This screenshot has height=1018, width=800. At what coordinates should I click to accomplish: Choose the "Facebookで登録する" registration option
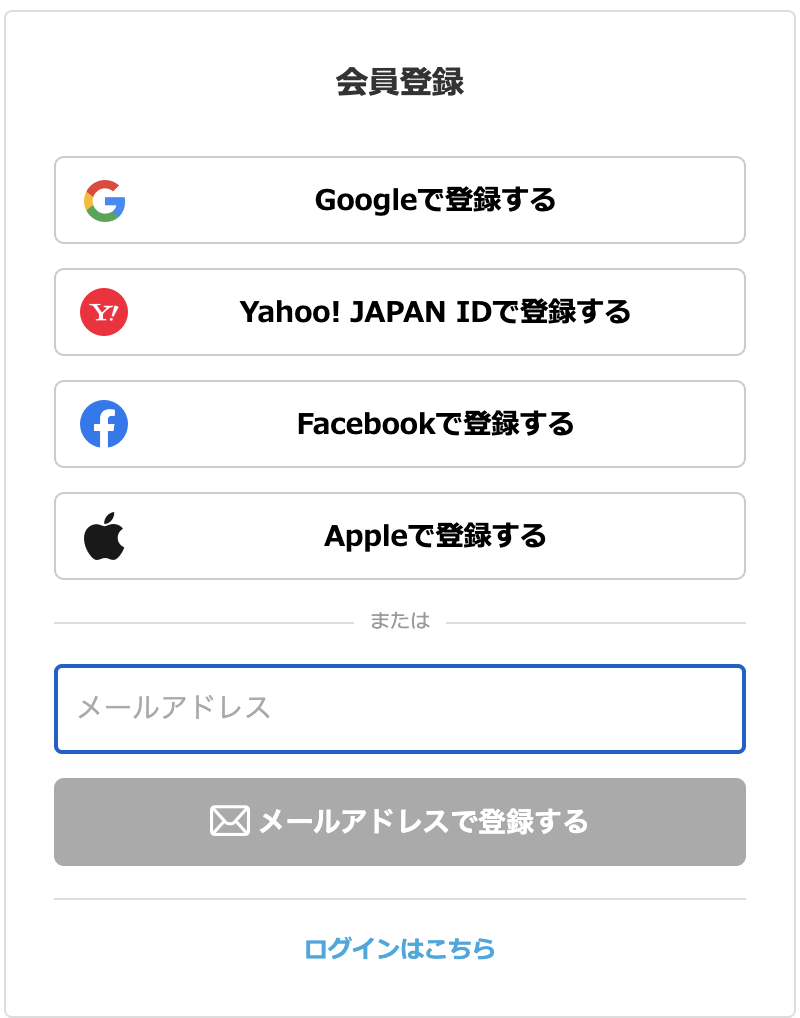coord(400,423)
